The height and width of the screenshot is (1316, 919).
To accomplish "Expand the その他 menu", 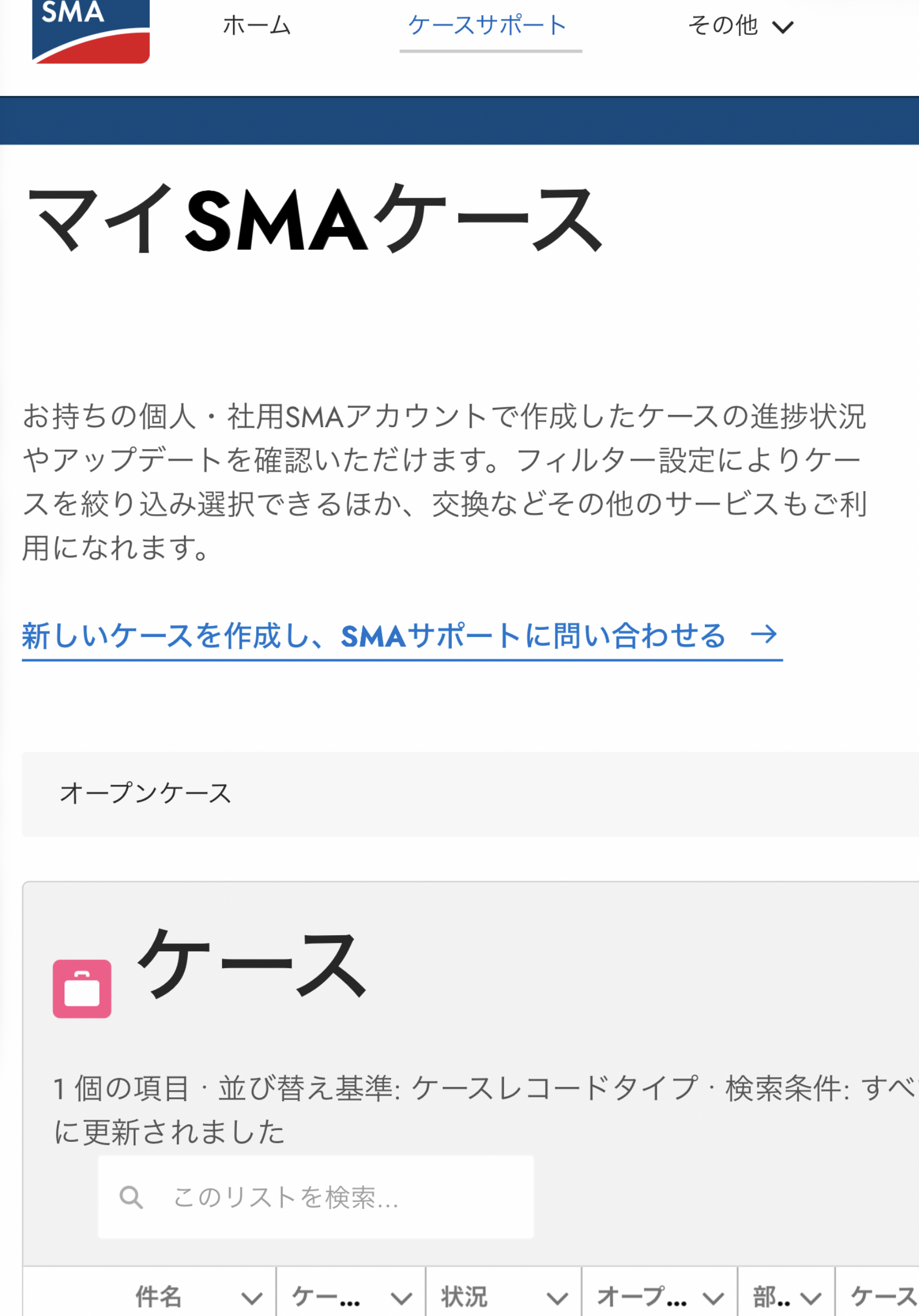I will [740, 26].
